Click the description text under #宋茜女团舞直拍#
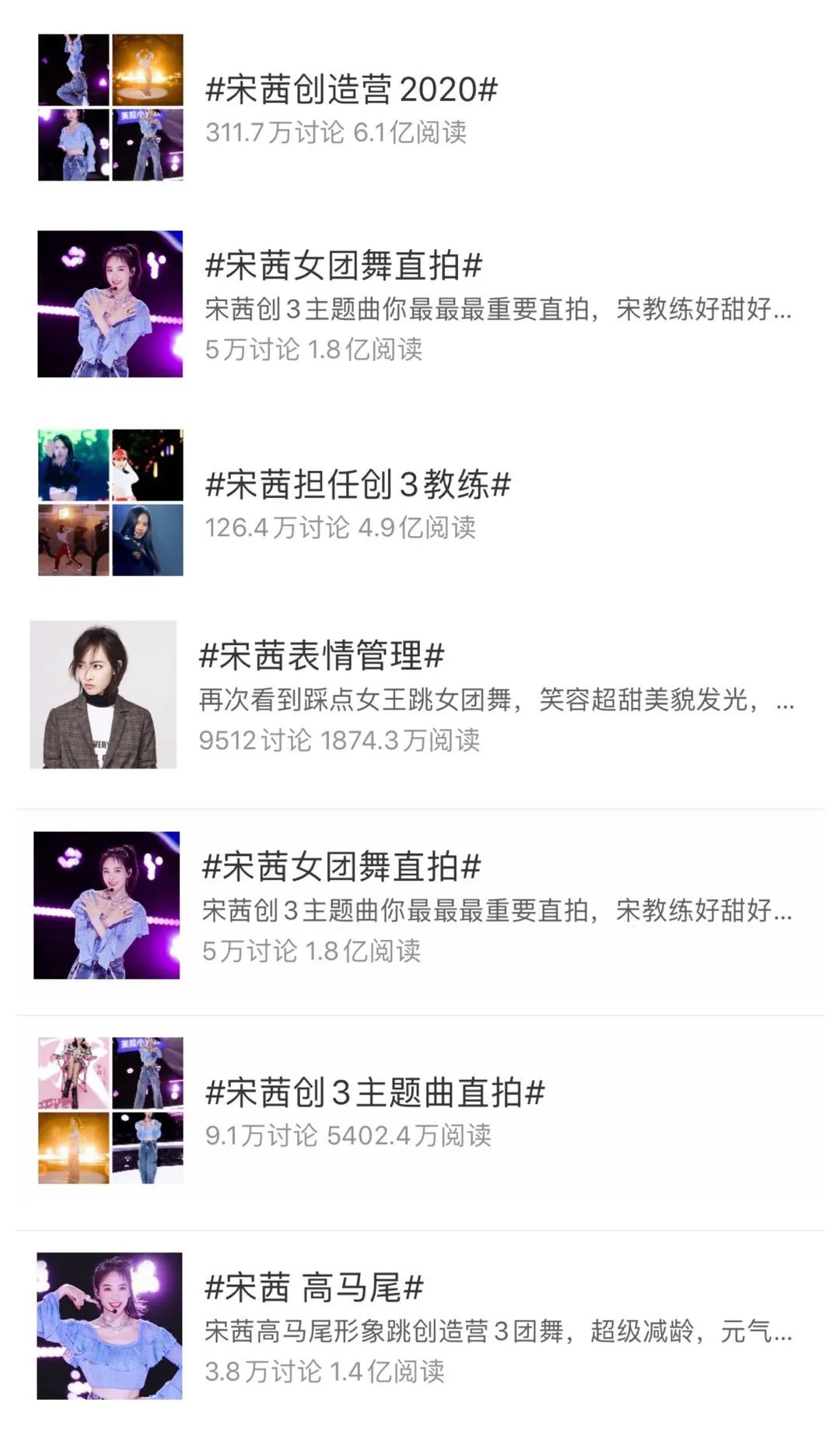The height and width of the screenshot is (1434, 840). [498, 310]
